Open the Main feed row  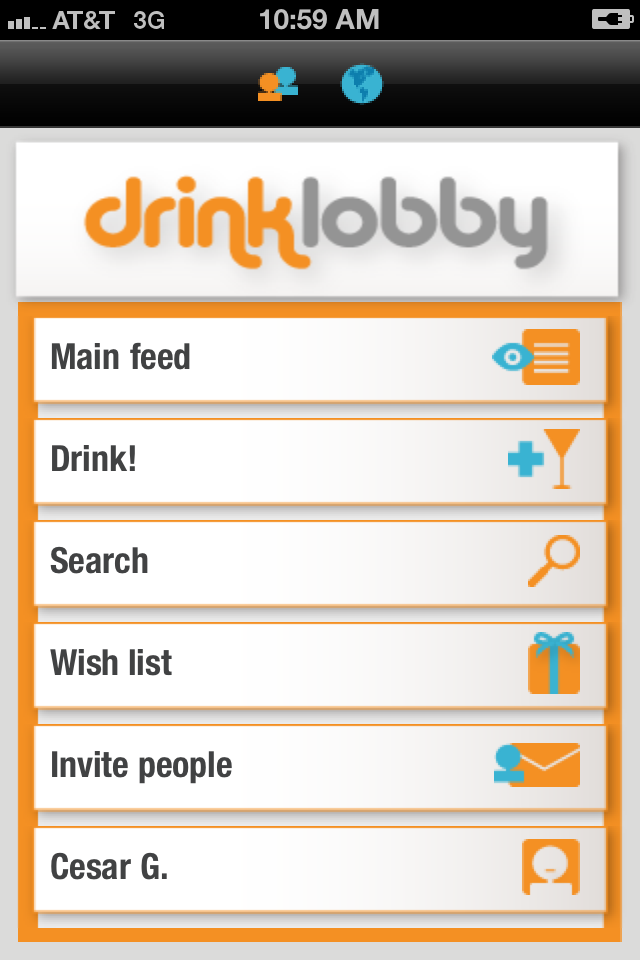[x=320, y=358]
